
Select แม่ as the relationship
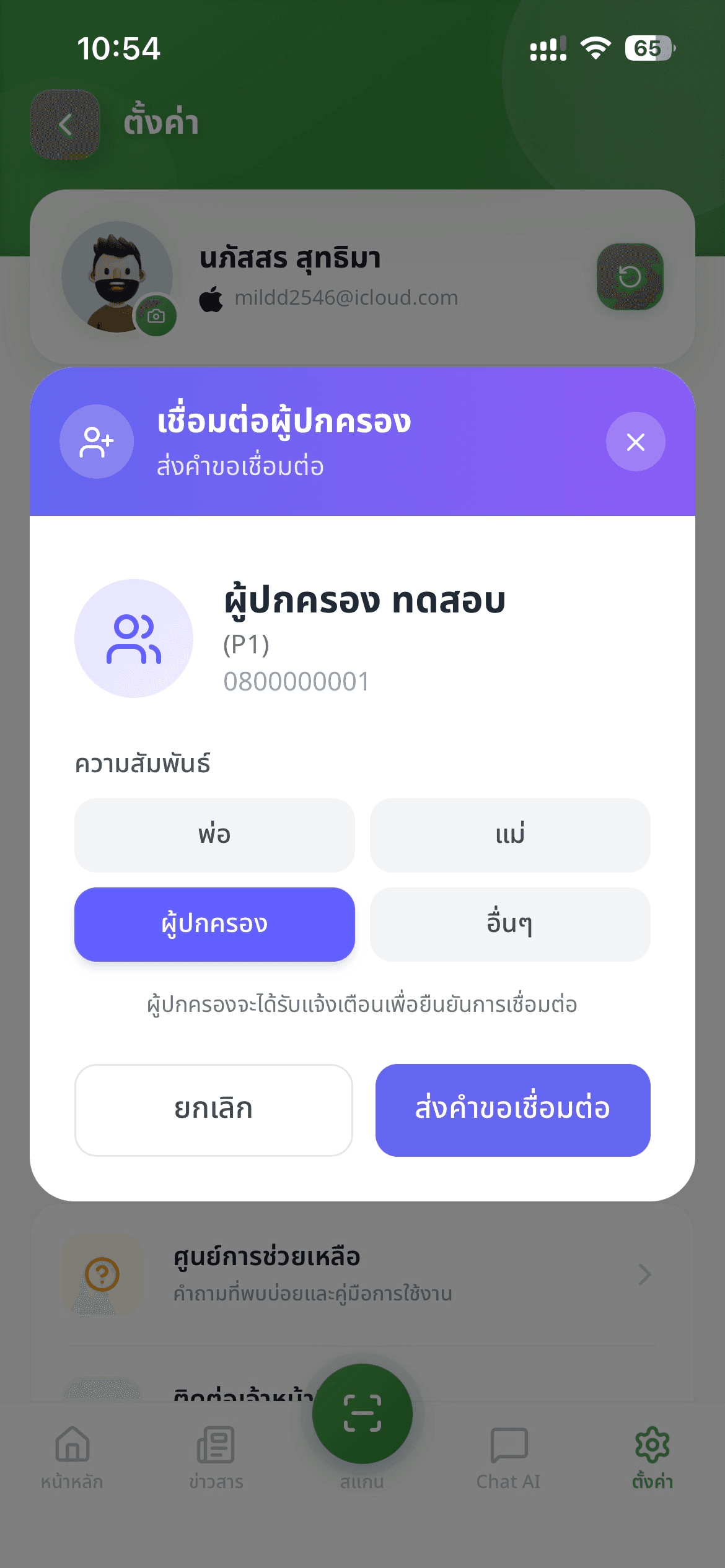(x=510, y=835)
